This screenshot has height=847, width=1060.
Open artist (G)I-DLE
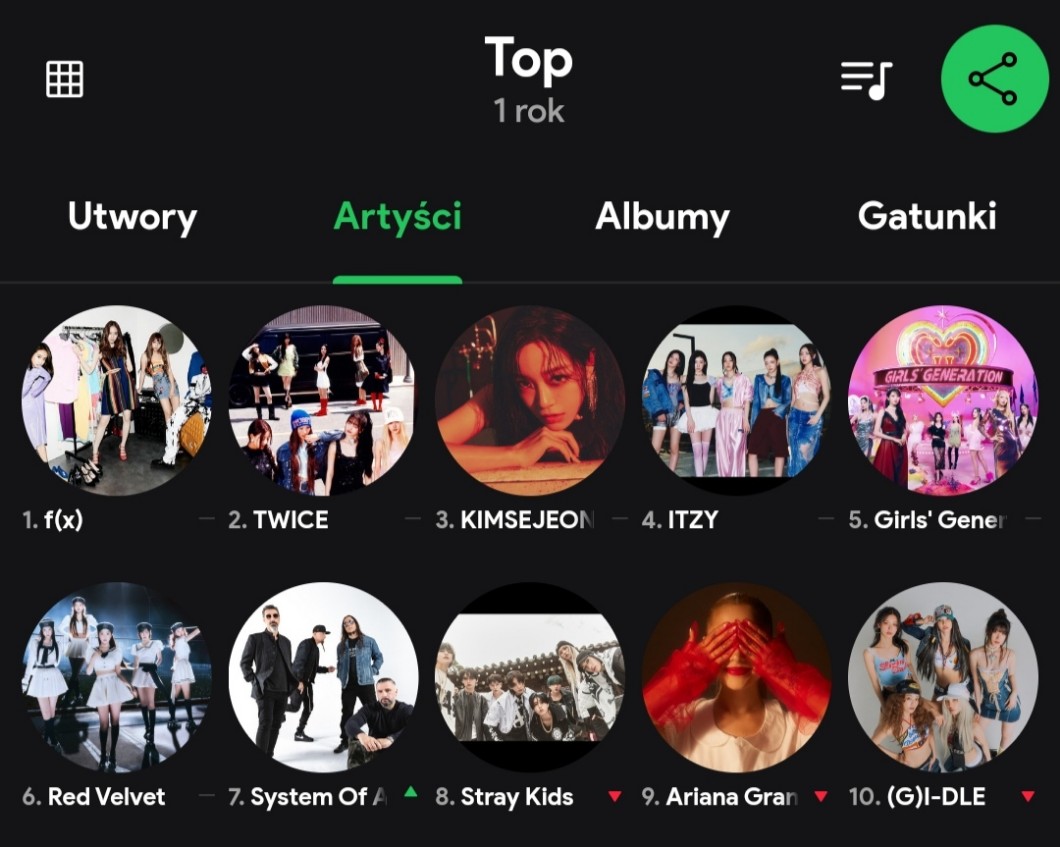tap(942, 677)
